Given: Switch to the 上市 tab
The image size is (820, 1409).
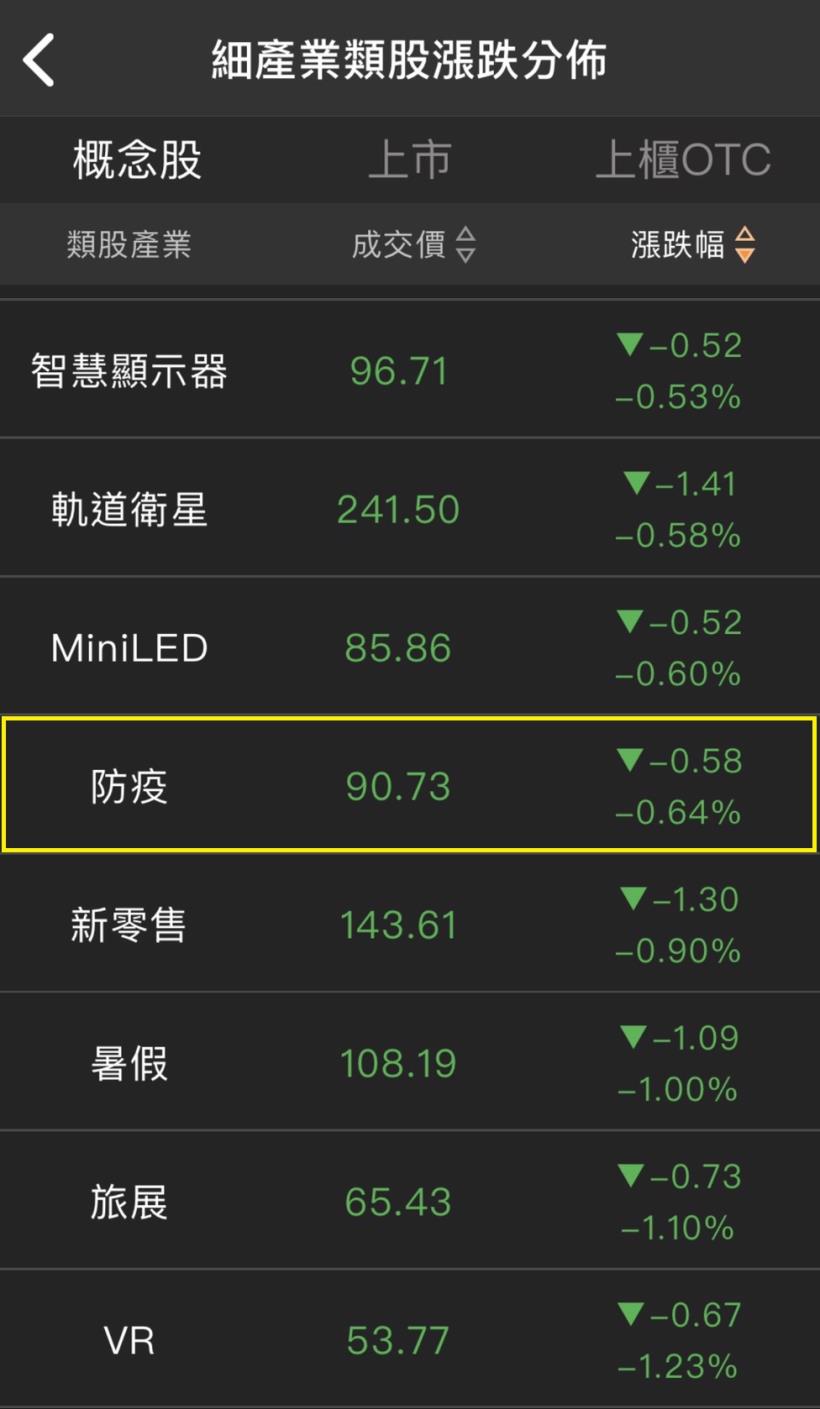Looking at the screenshot, I should [410, 160].
